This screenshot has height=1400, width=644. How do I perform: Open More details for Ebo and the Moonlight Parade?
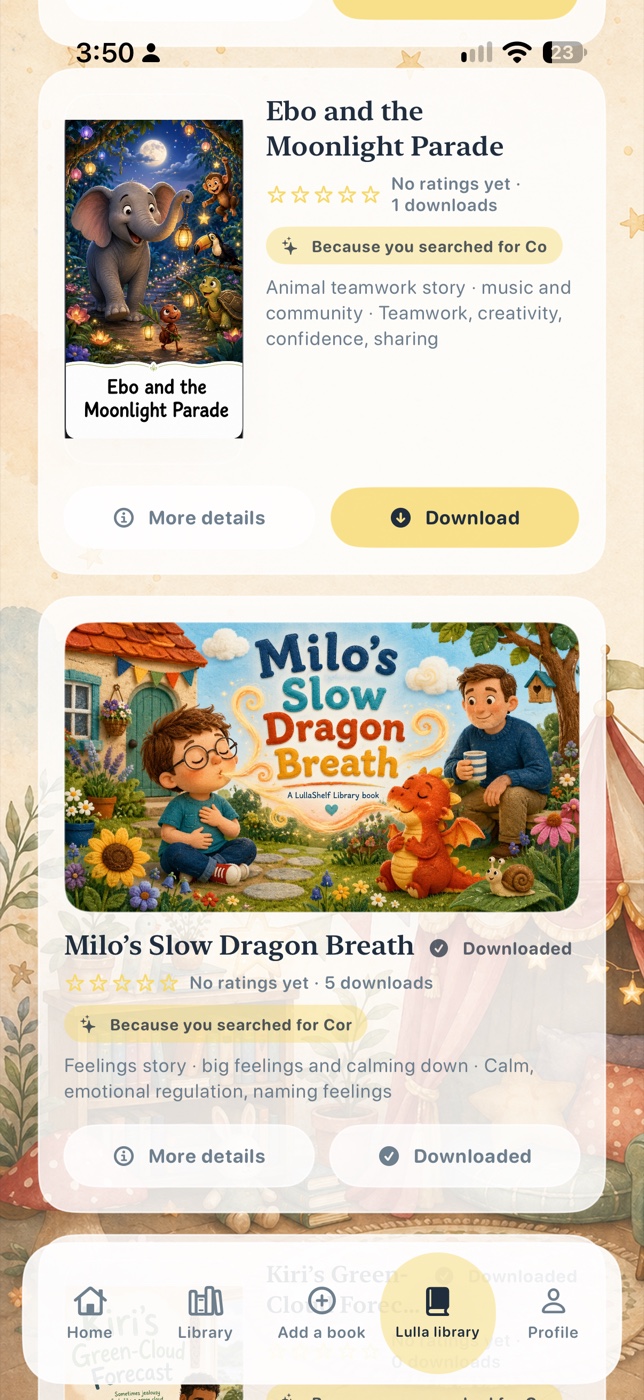point(189,518)
